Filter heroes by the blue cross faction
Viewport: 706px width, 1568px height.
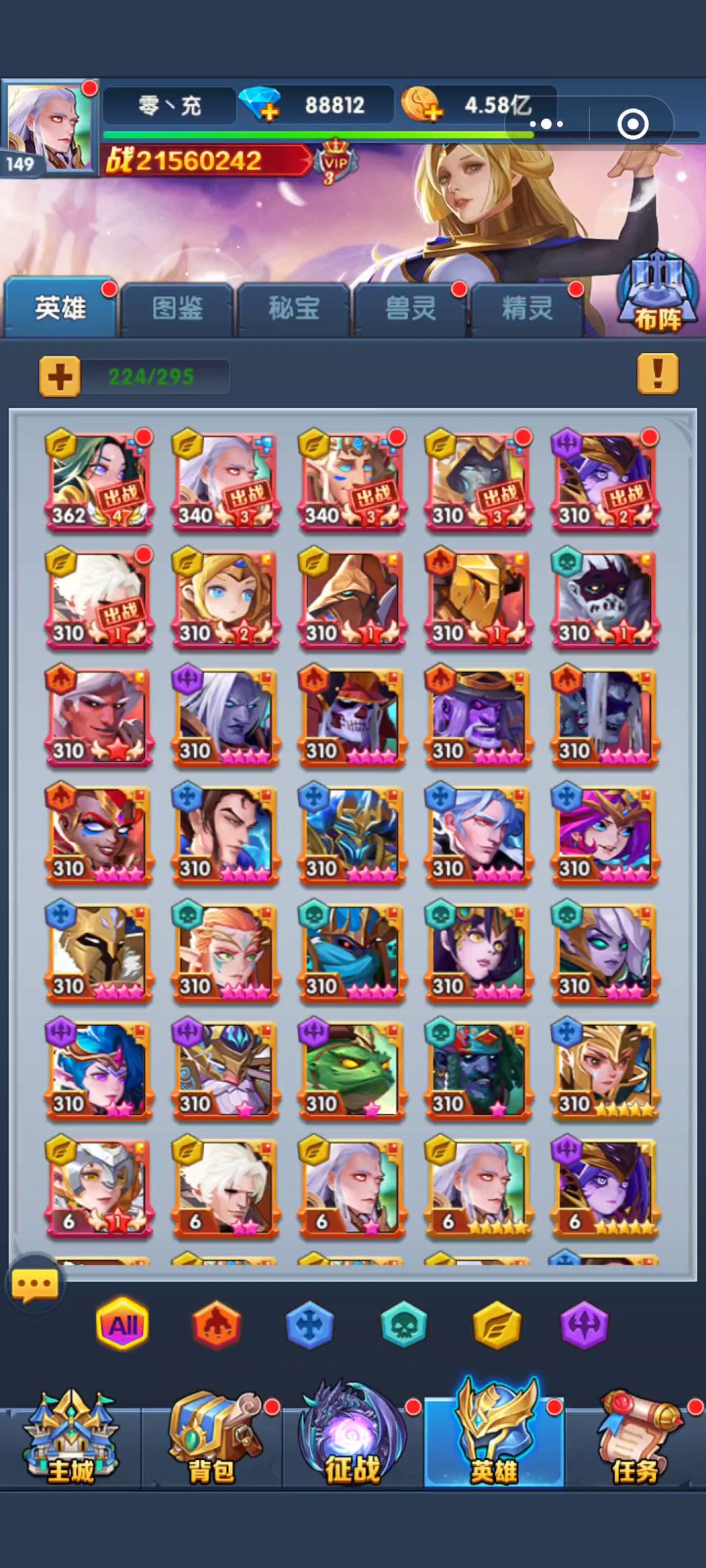pyautogui.click(x=310, y=1325)
